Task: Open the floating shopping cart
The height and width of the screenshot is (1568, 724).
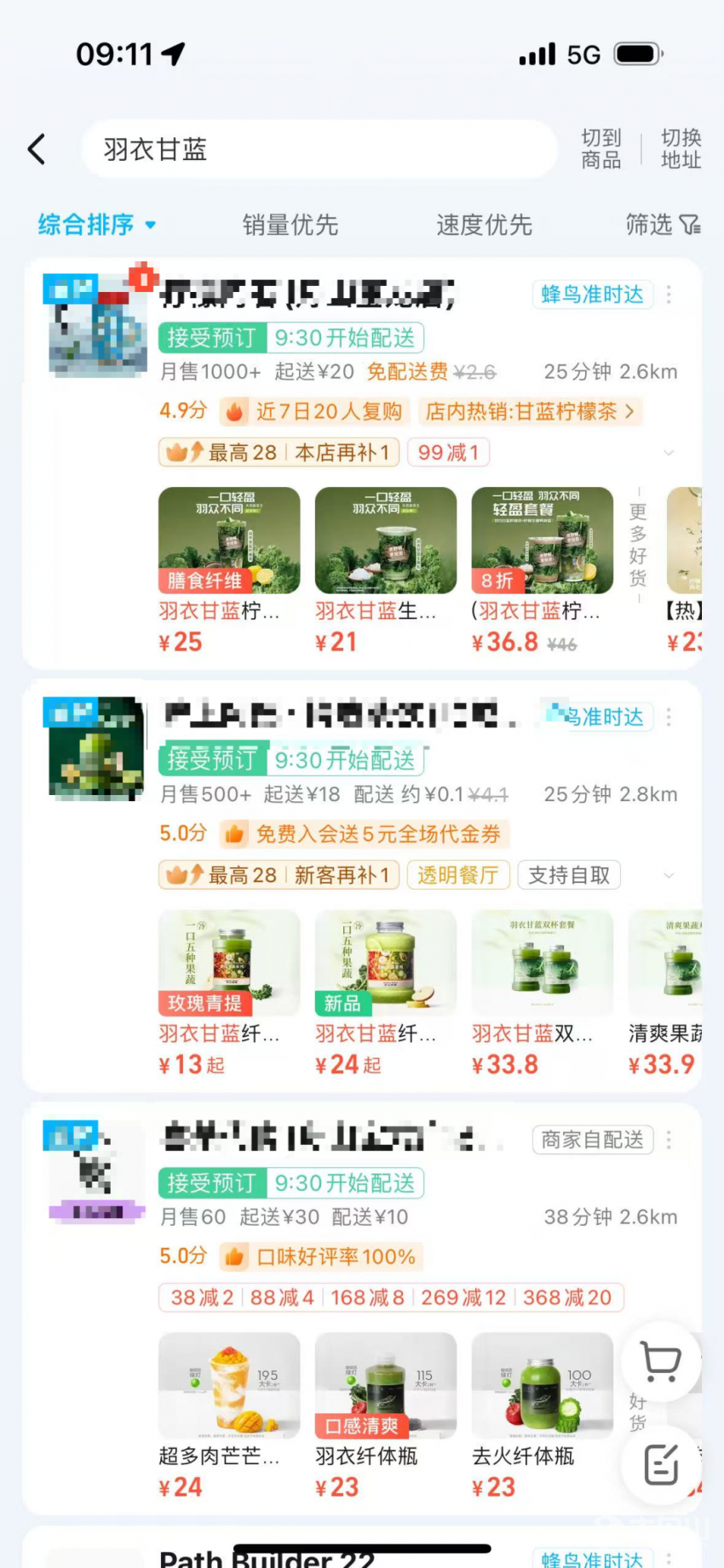Action: [661, 1362]
